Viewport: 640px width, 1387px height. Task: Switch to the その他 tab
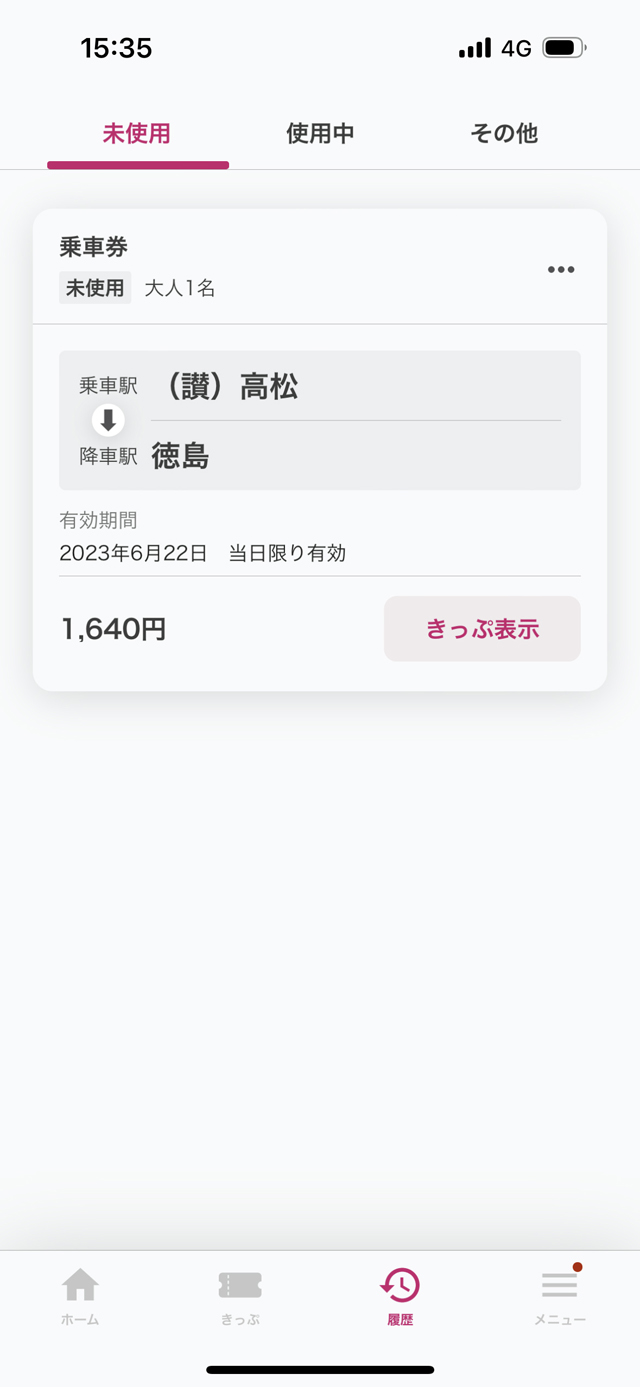[504, 133]
